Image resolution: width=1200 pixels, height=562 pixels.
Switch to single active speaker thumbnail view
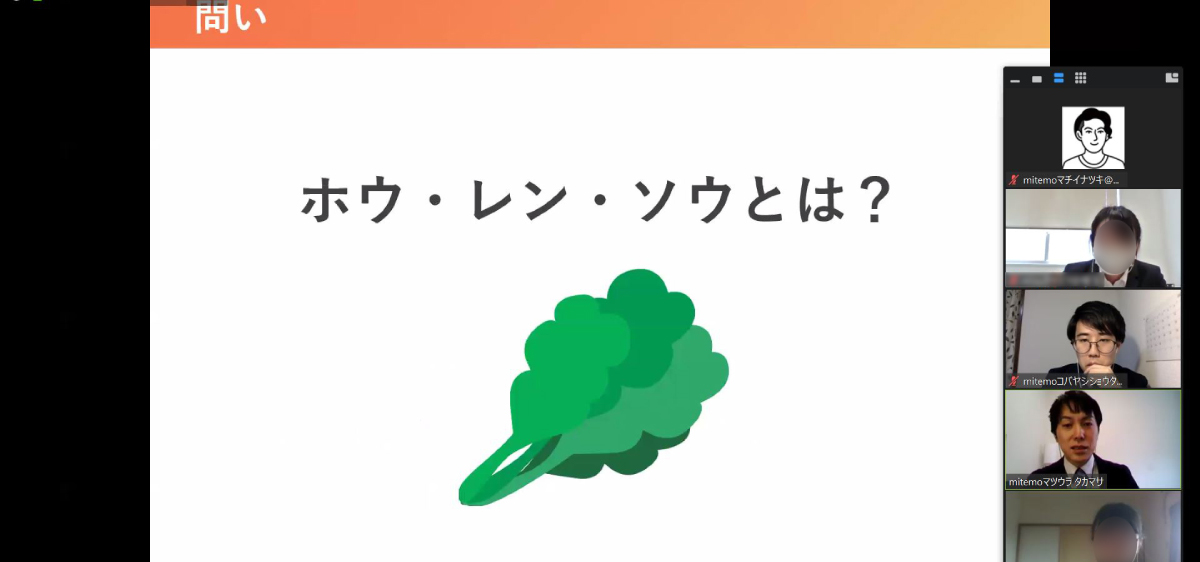[x=1037, y=79]
